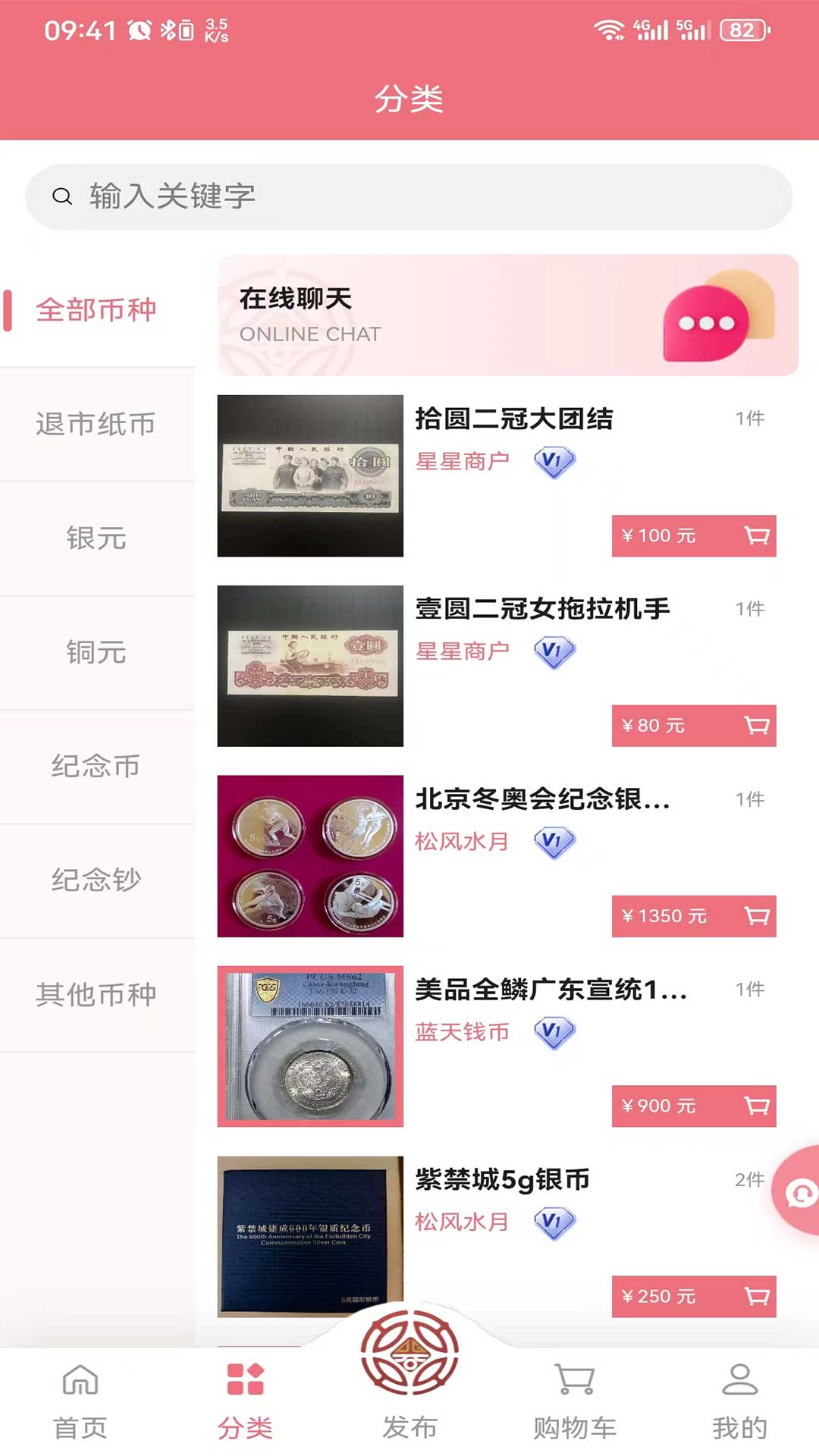Select the 全部币种 category option

(96, 309)
